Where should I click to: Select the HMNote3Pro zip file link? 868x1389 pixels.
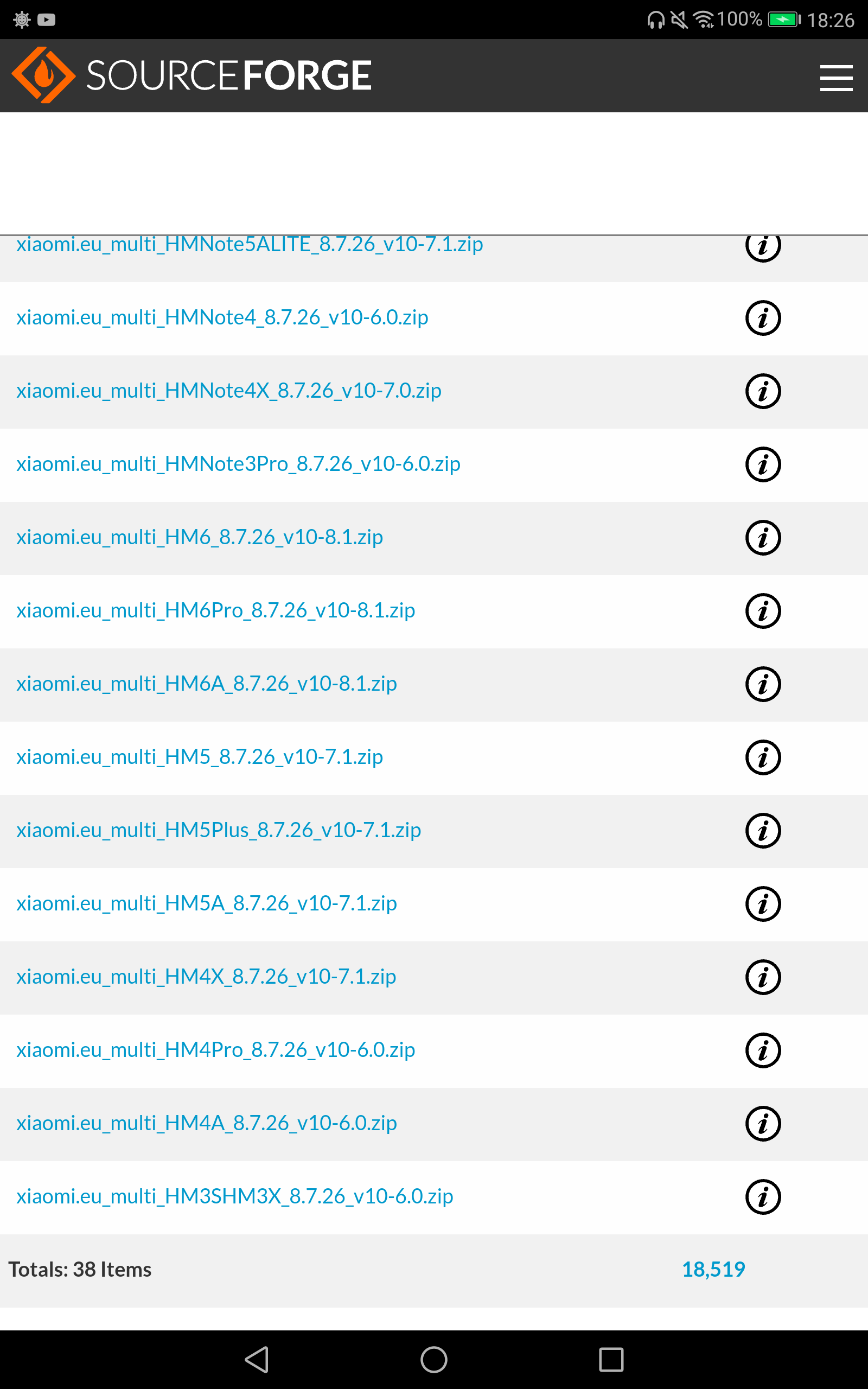[x=238, y=464]
